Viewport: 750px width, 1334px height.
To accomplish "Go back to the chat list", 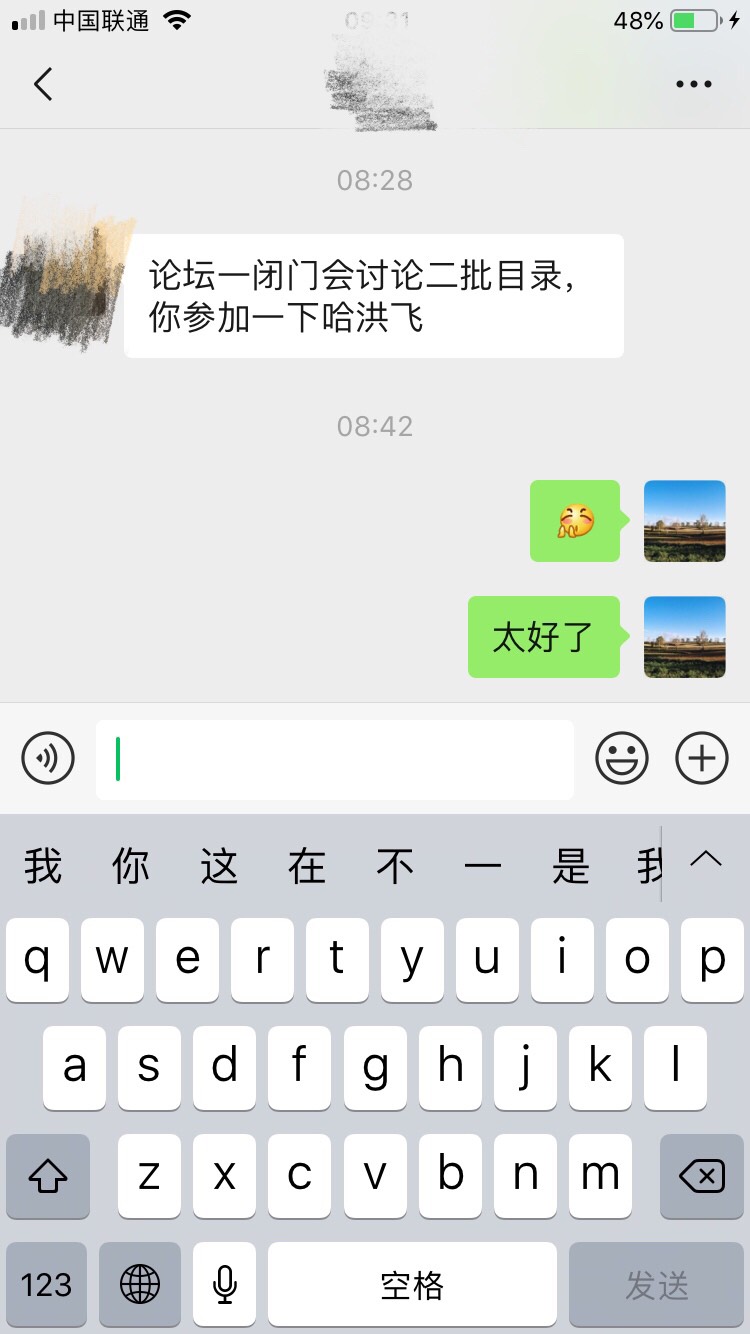I will tap(43, 84).
